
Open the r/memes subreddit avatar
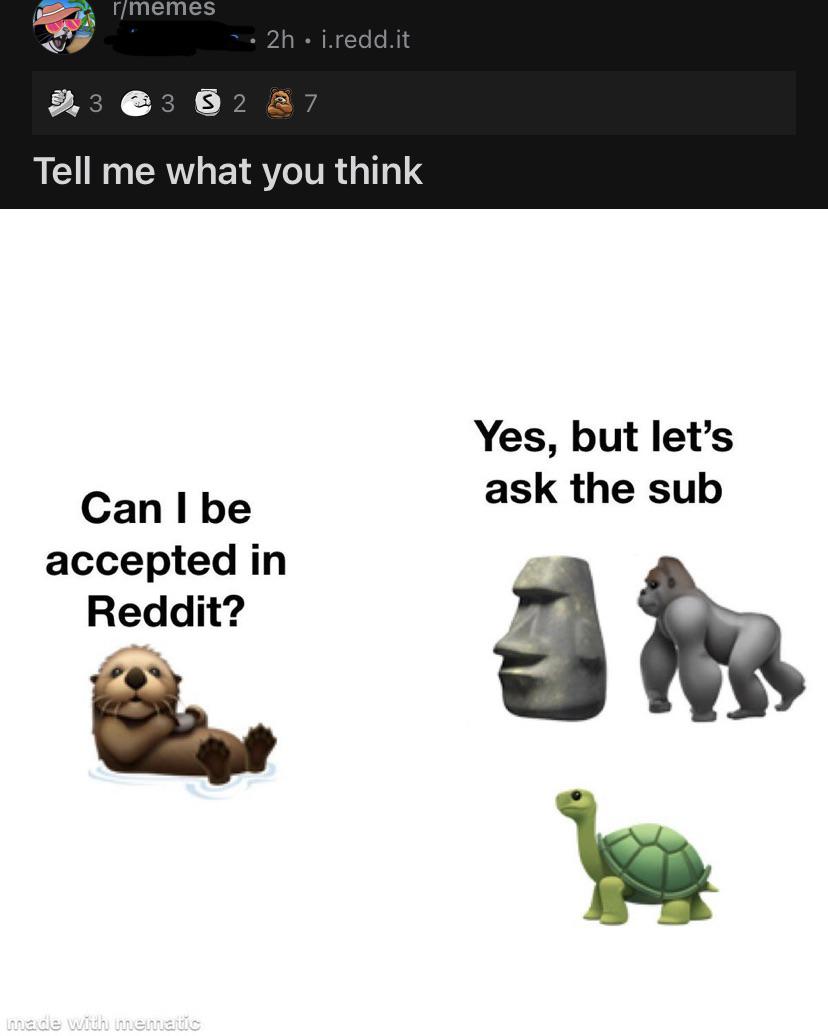pyautogui.click(x=64, y=24)
